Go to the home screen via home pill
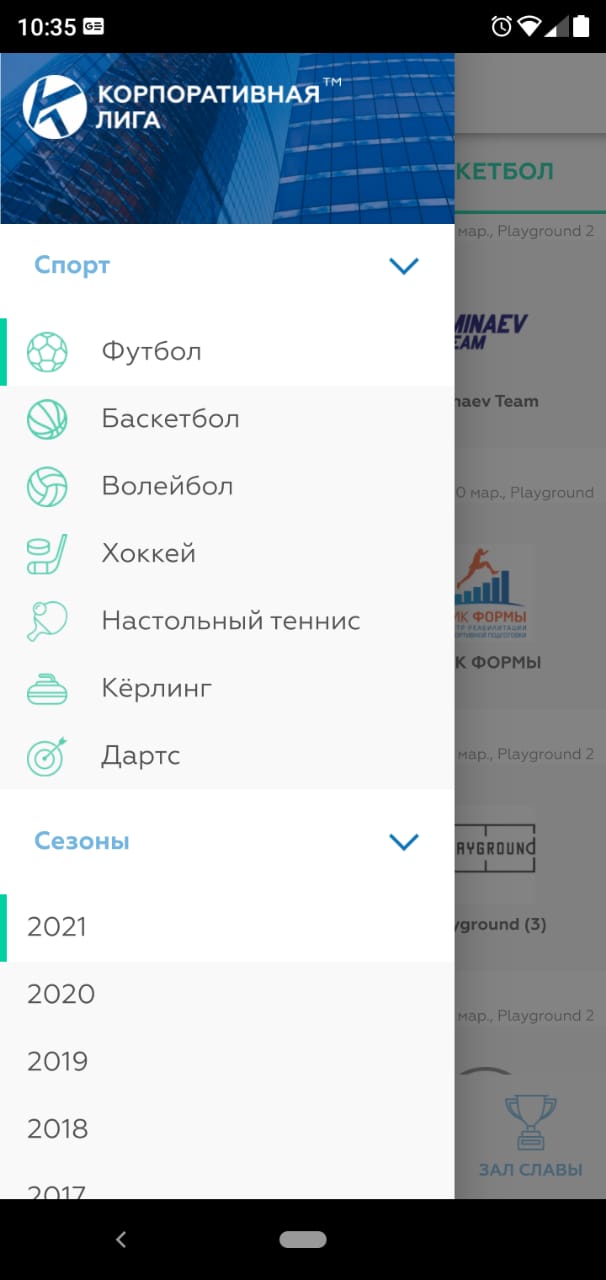This screenshot has width=606, height=1280. pyautogui.click(x=303, y=1240)
